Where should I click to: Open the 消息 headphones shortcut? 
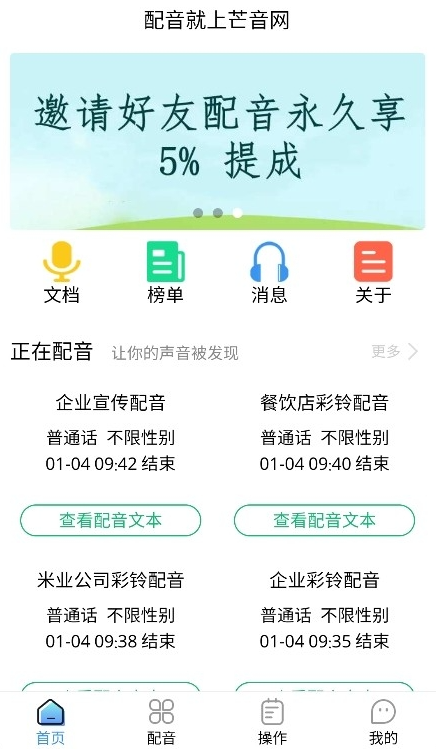coord(269,273)
